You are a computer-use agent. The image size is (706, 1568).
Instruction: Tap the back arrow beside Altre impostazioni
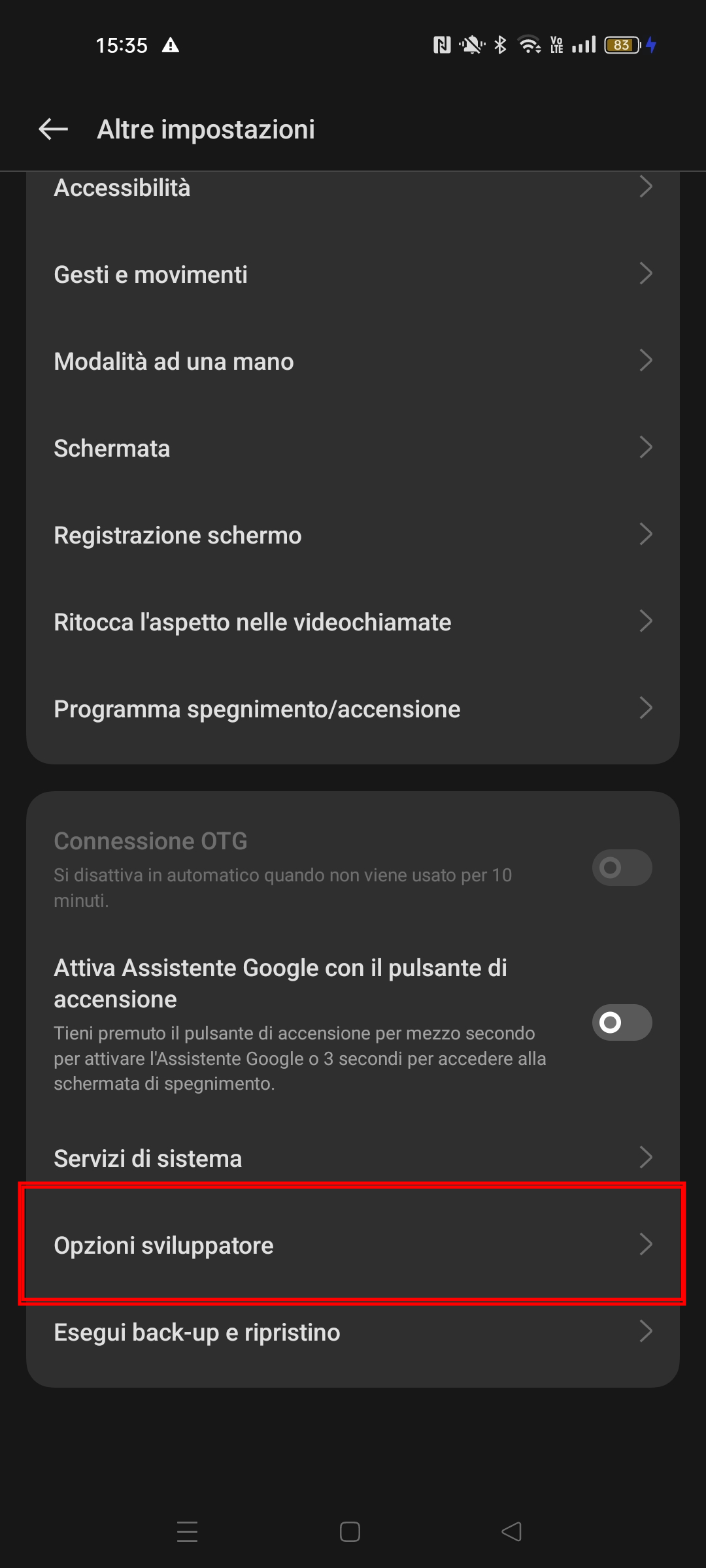point(52,129)
